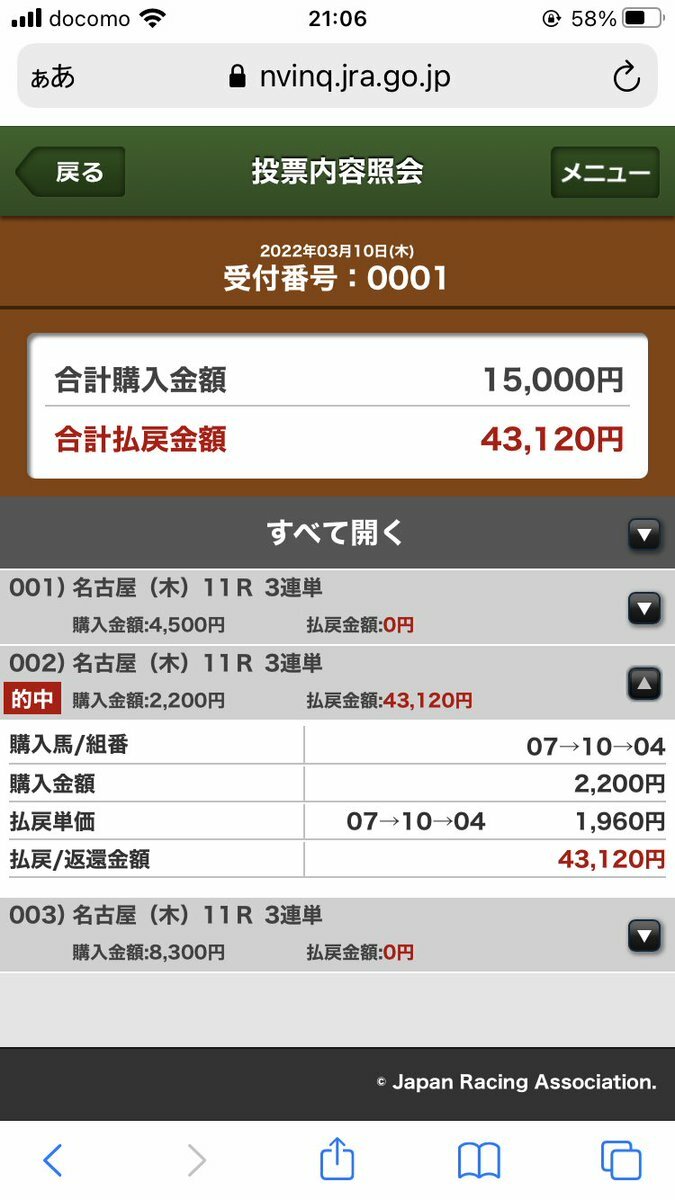This screenshot has height=1200, width=675.
Task: Open the メニュー menu
Action: [x=604, y=173]
